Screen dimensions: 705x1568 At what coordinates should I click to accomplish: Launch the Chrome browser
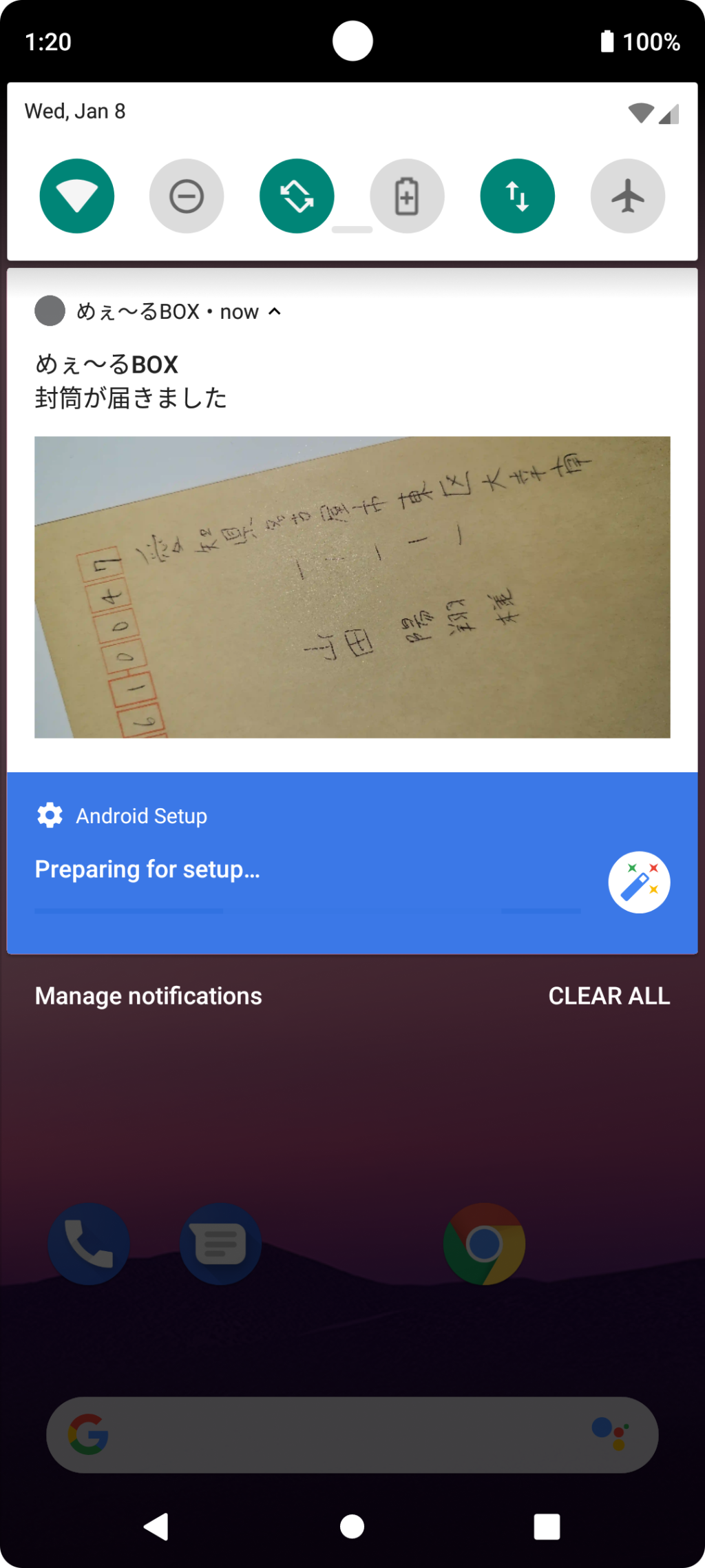[x=485, y=1243]
